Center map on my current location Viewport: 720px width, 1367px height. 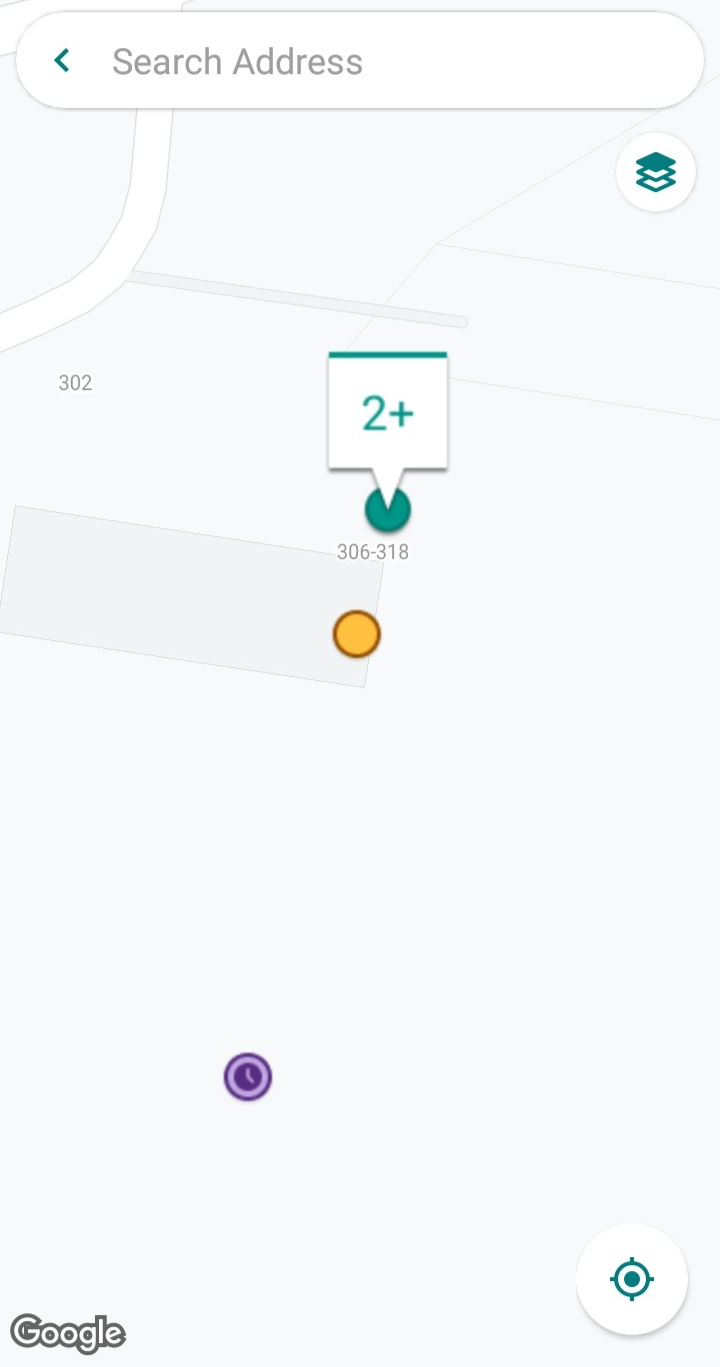(x=632, y=1278)
